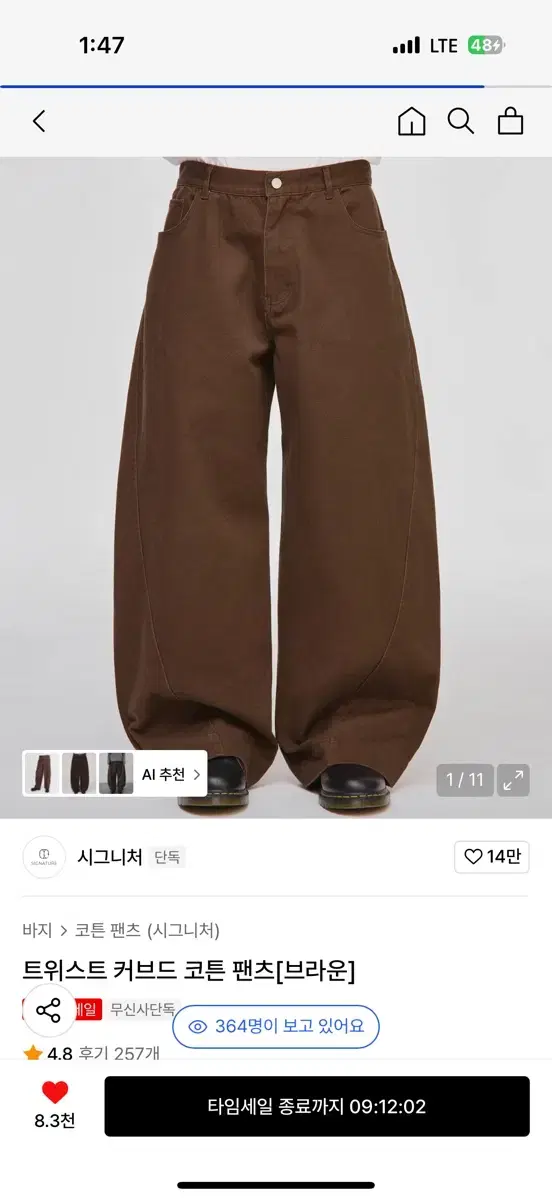Open the shopping bag icon
This screenshot has height=1200, width=552.
tap(511, 122)
